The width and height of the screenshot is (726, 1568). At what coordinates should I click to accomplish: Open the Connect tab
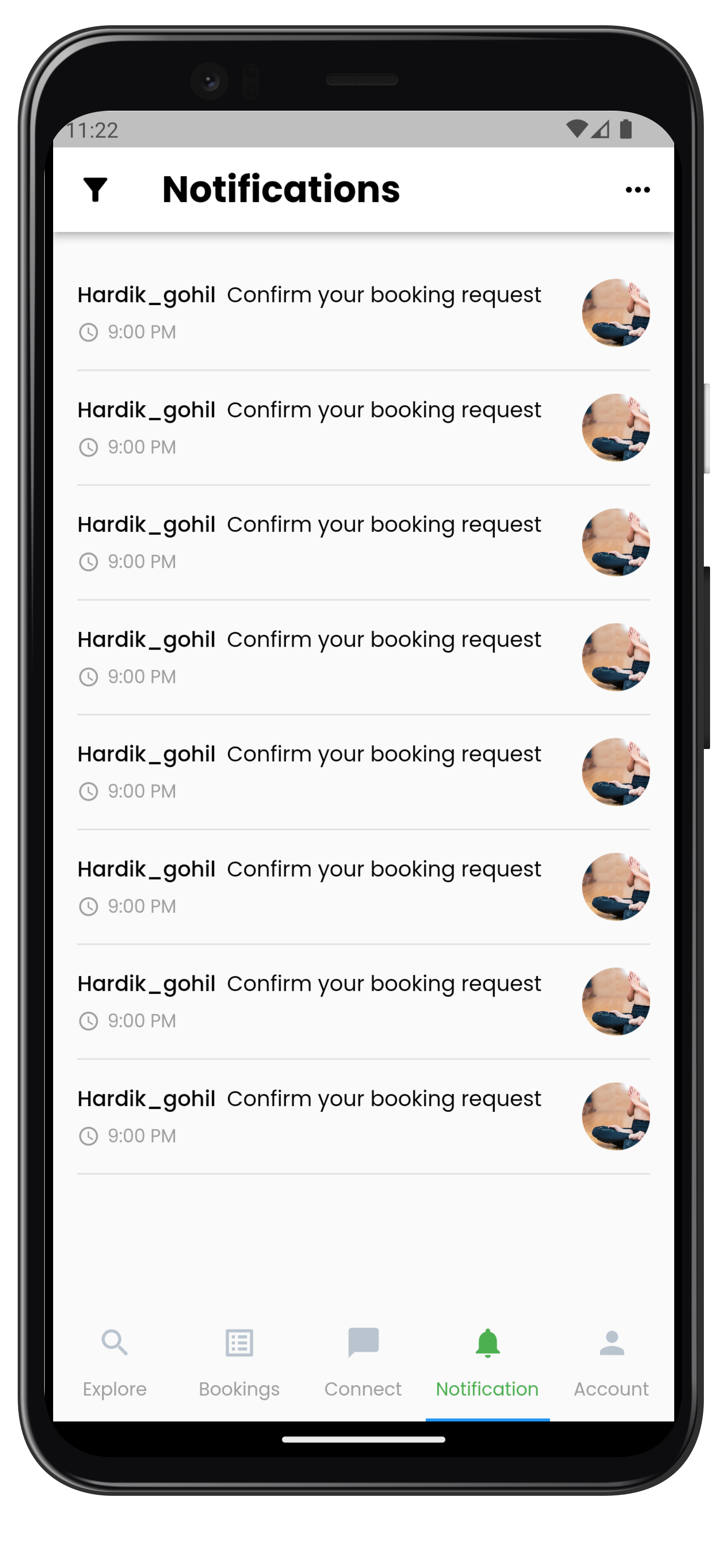[363, 1363]
